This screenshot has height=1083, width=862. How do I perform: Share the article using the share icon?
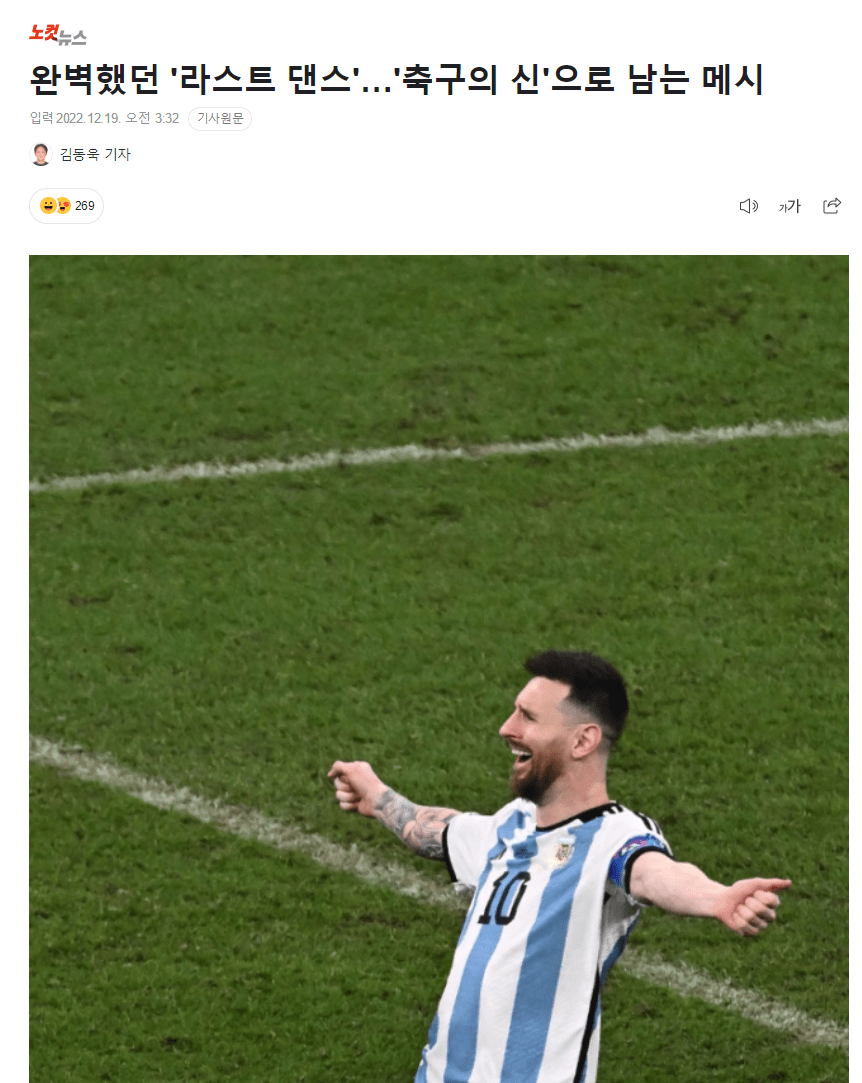[832, 205]
